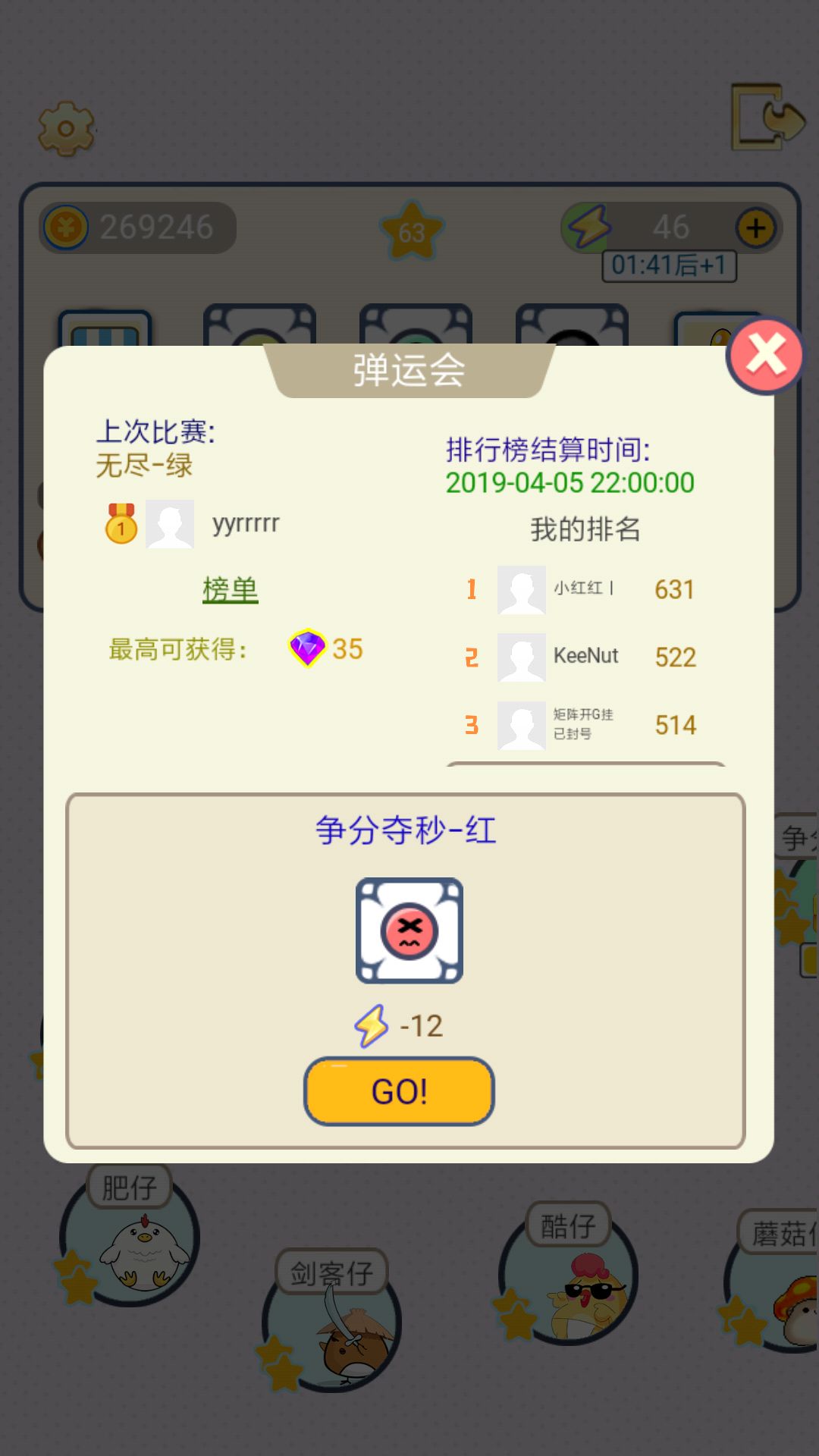The height and width of the screenshot is (1456, 819).
Task: Click the yellow coin currency icon
Action: coord(67,227)
